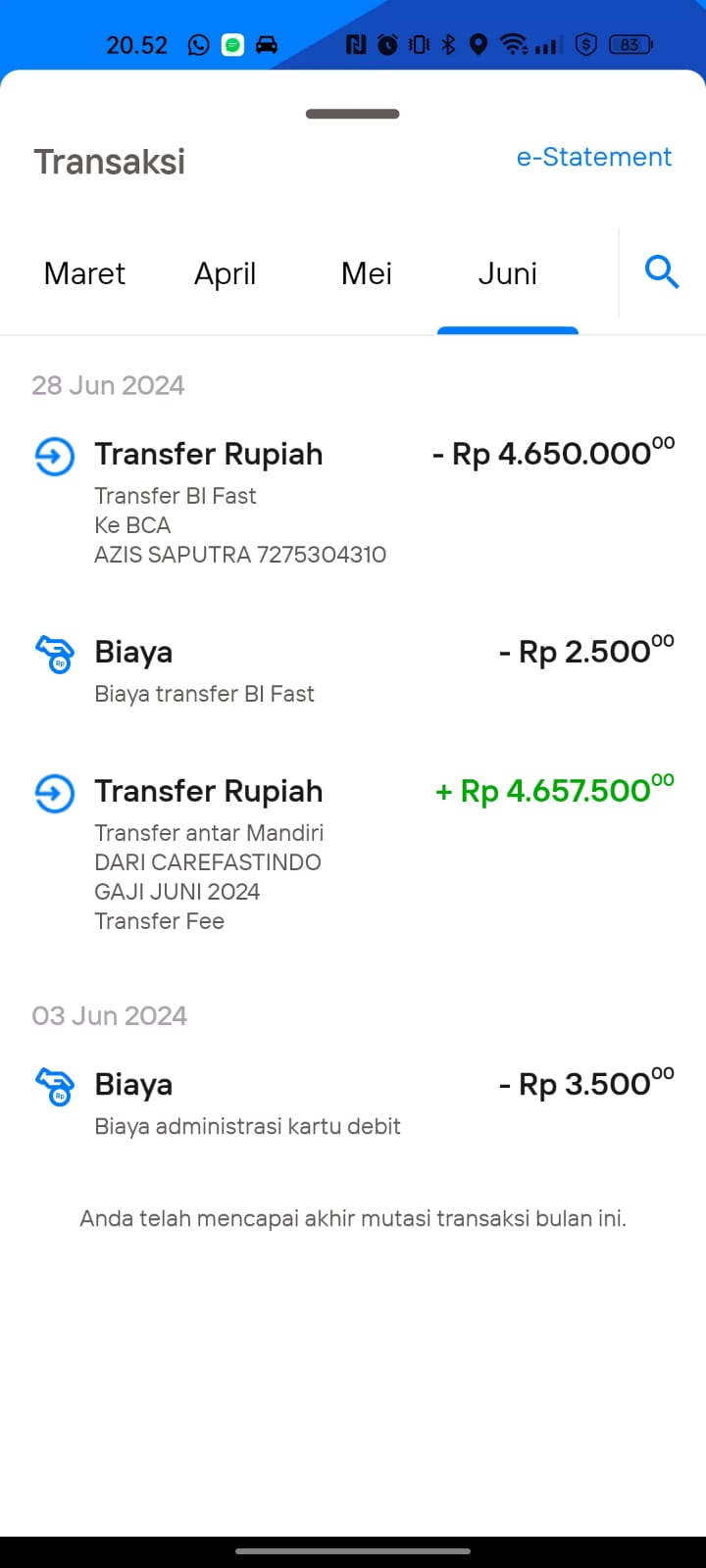
Task: Open the Biaya administrasi kartu debit entry
Action: coord(353,1103)
